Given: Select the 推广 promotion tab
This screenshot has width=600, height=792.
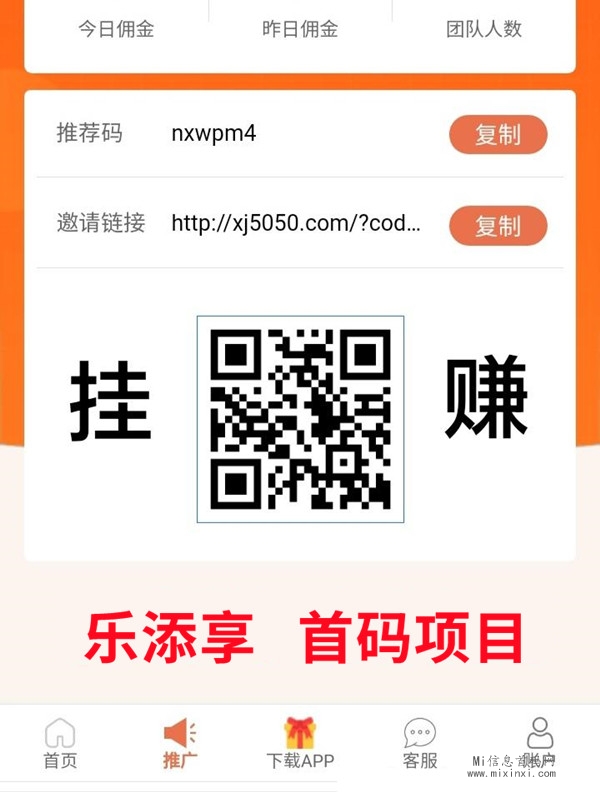Looking at the screenshot, I should 180,745.
